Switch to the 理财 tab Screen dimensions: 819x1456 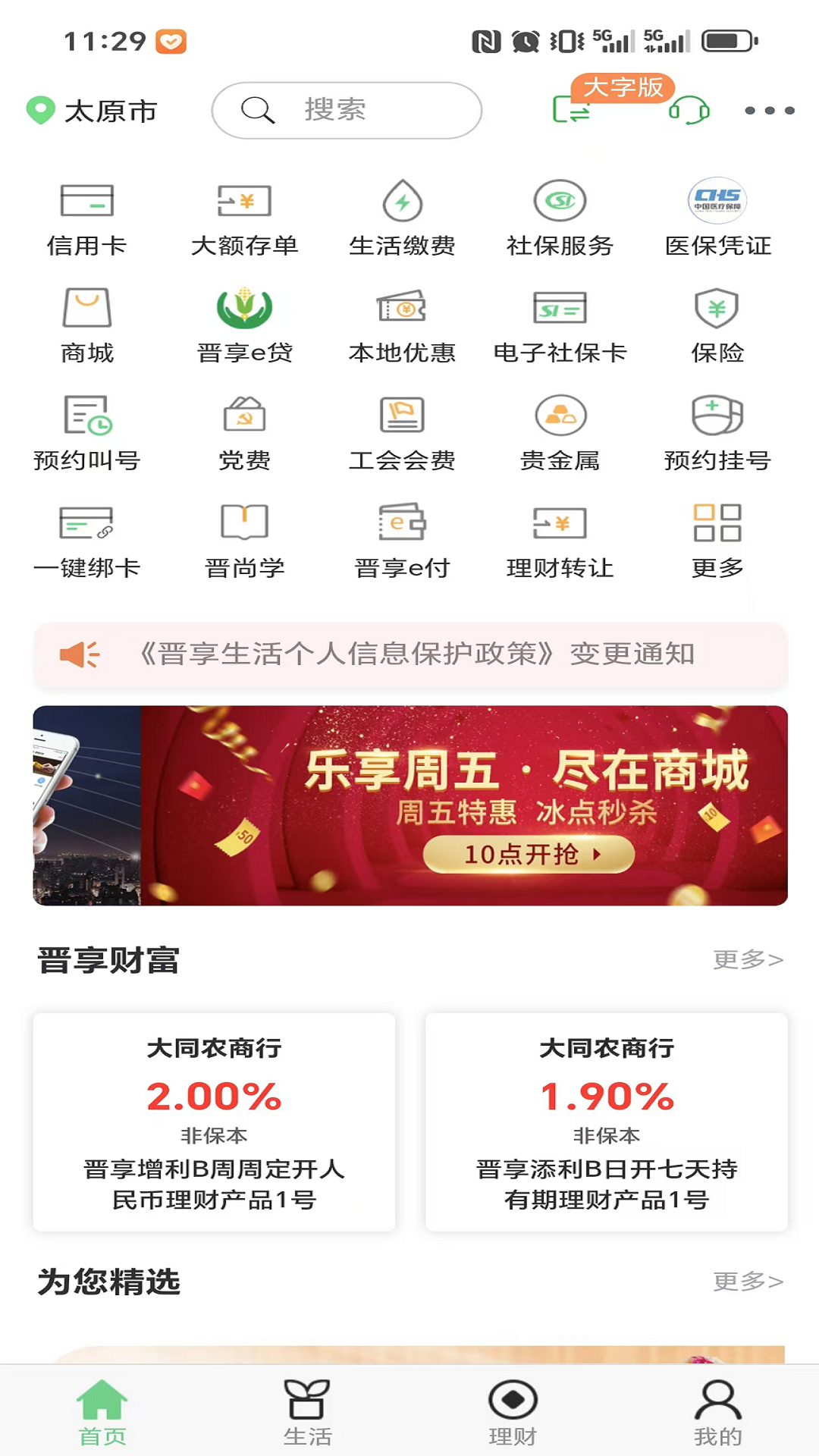(513, 1411)
